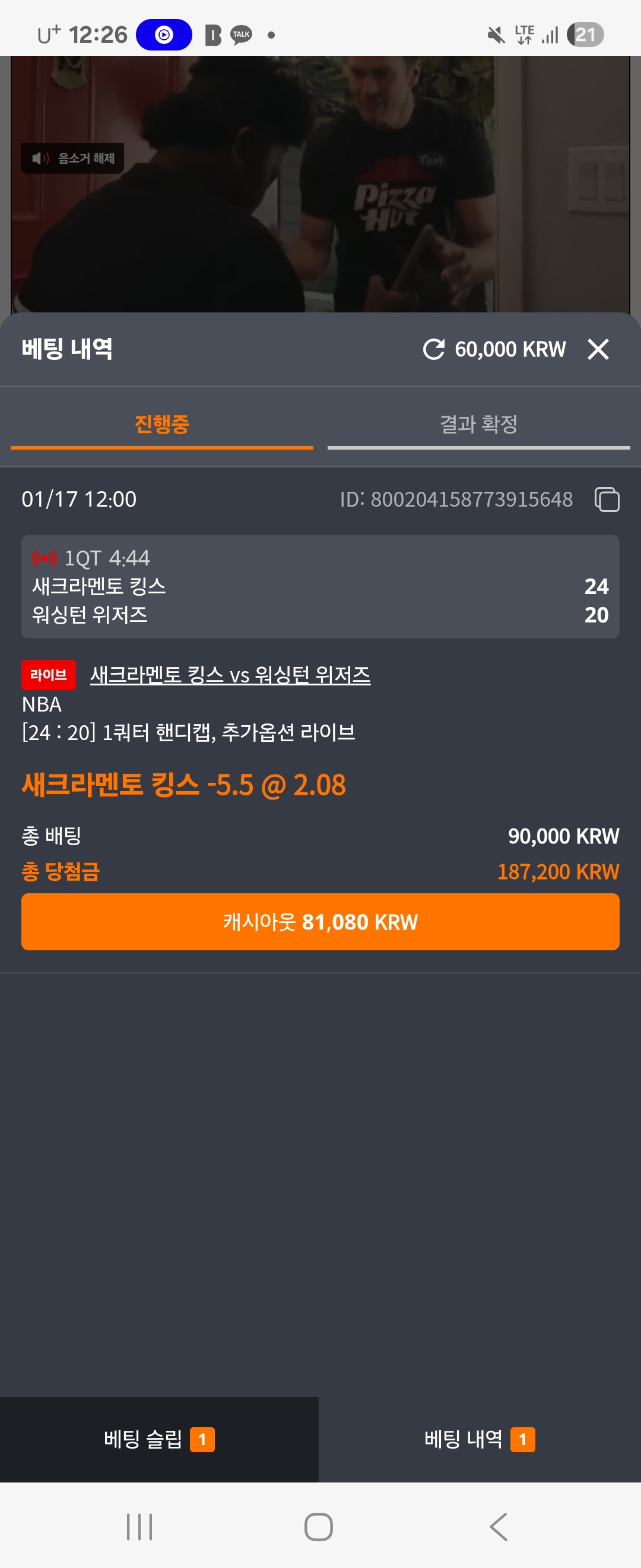
Task: Switch to the 결과 확정 tab
Action: pos(478,424)
